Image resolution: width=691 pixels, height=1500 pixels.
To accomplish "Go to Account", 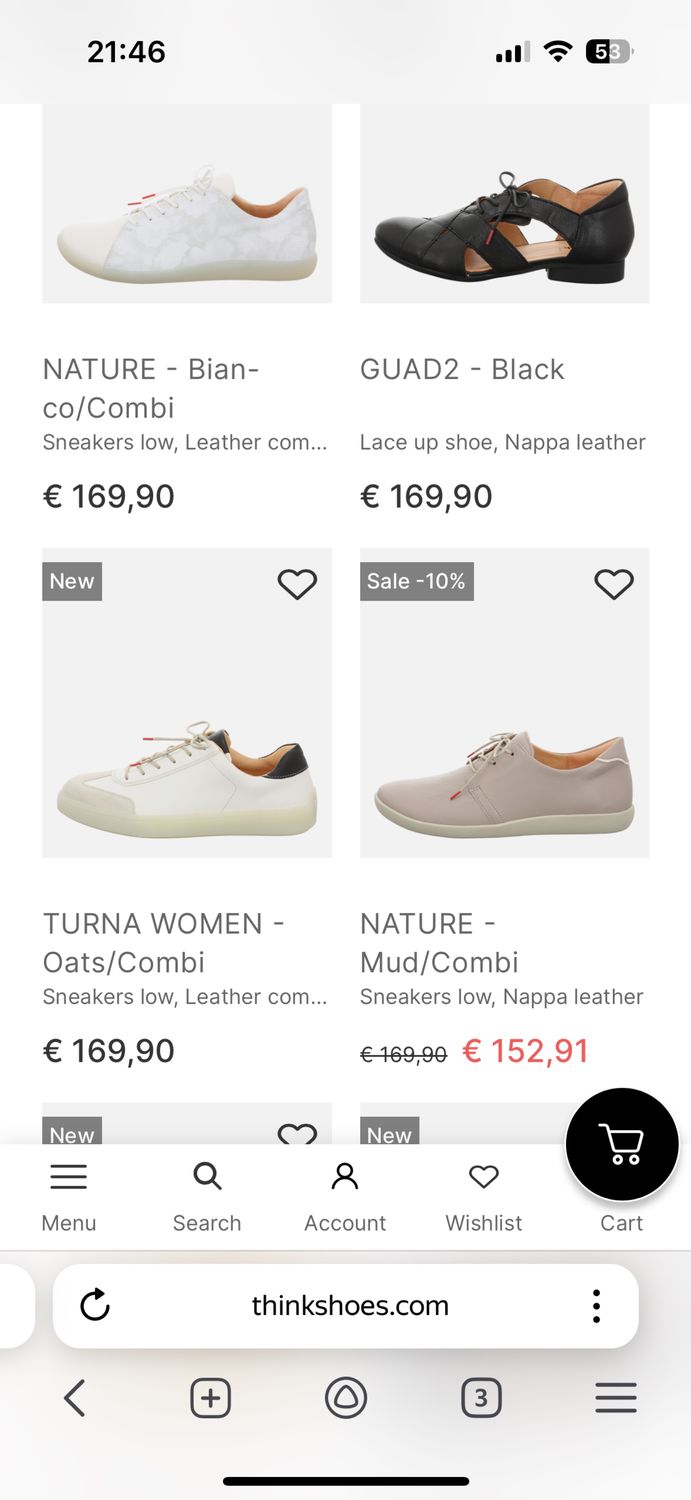I will pos(345,1196).
